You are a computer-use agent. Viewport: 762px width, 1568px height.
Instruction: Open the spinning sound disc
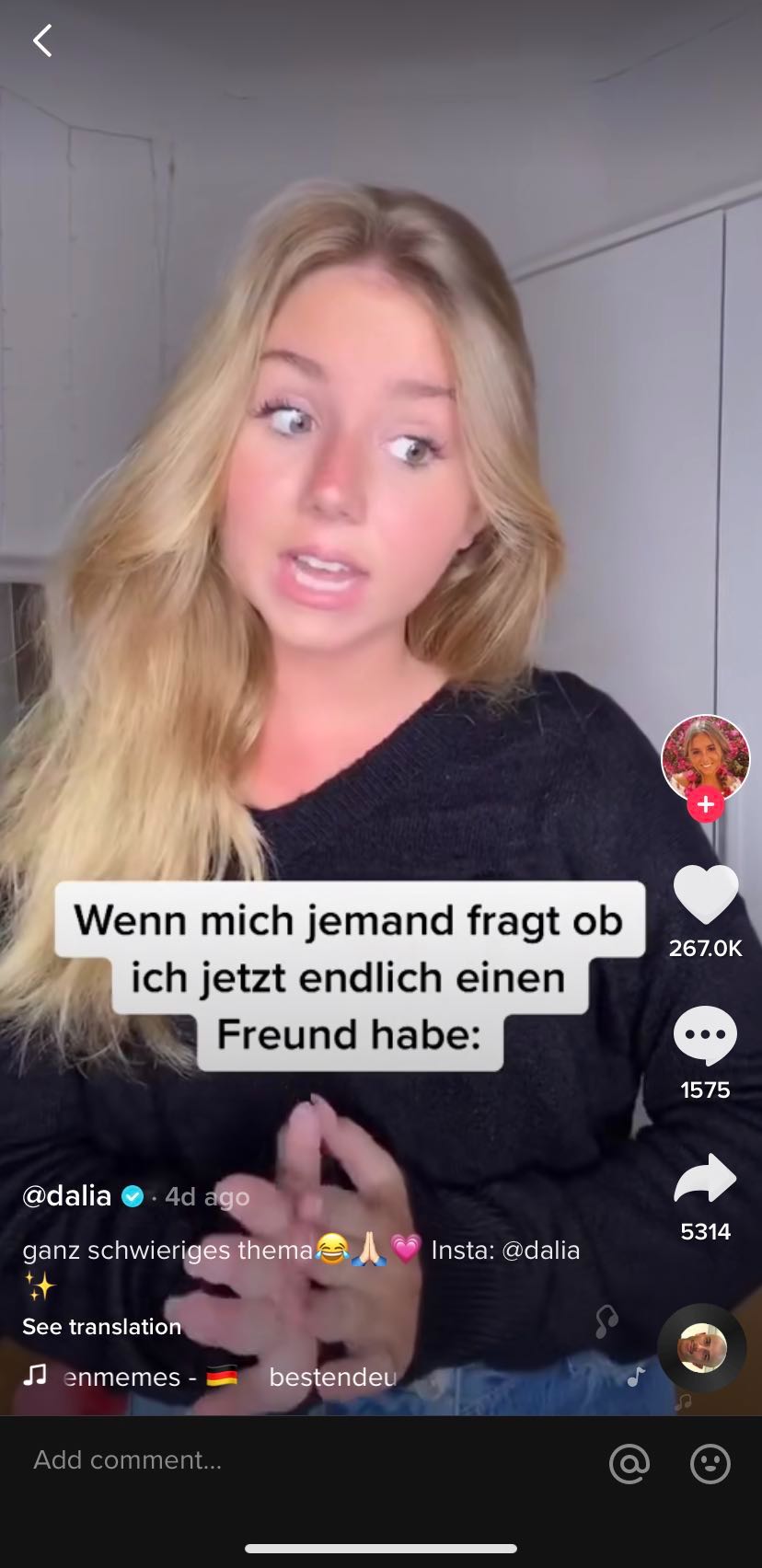pos(701,1348)
